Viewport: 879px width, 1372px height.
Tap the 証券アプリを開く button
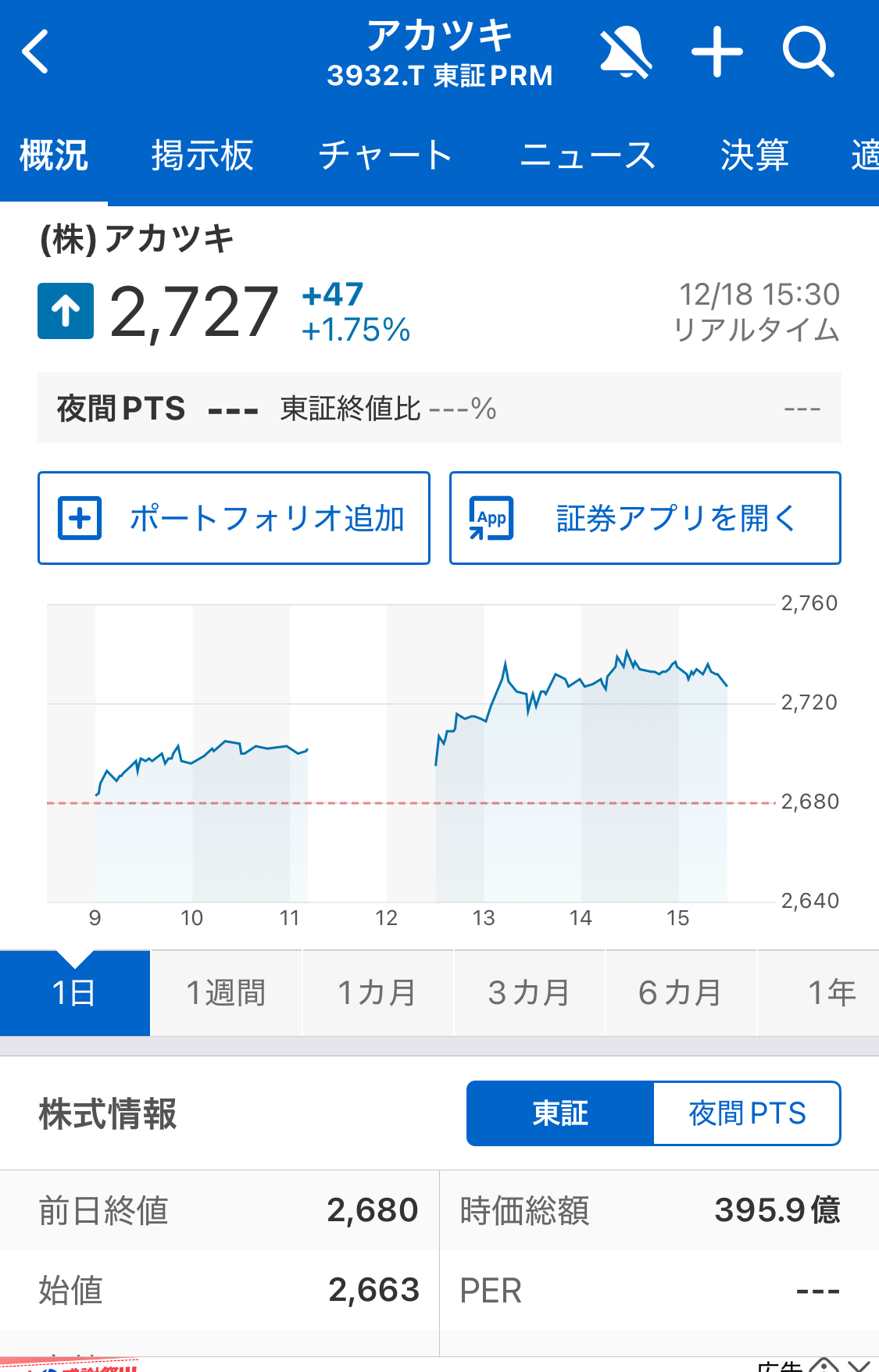pyautogui.click(x=645, y=518)
